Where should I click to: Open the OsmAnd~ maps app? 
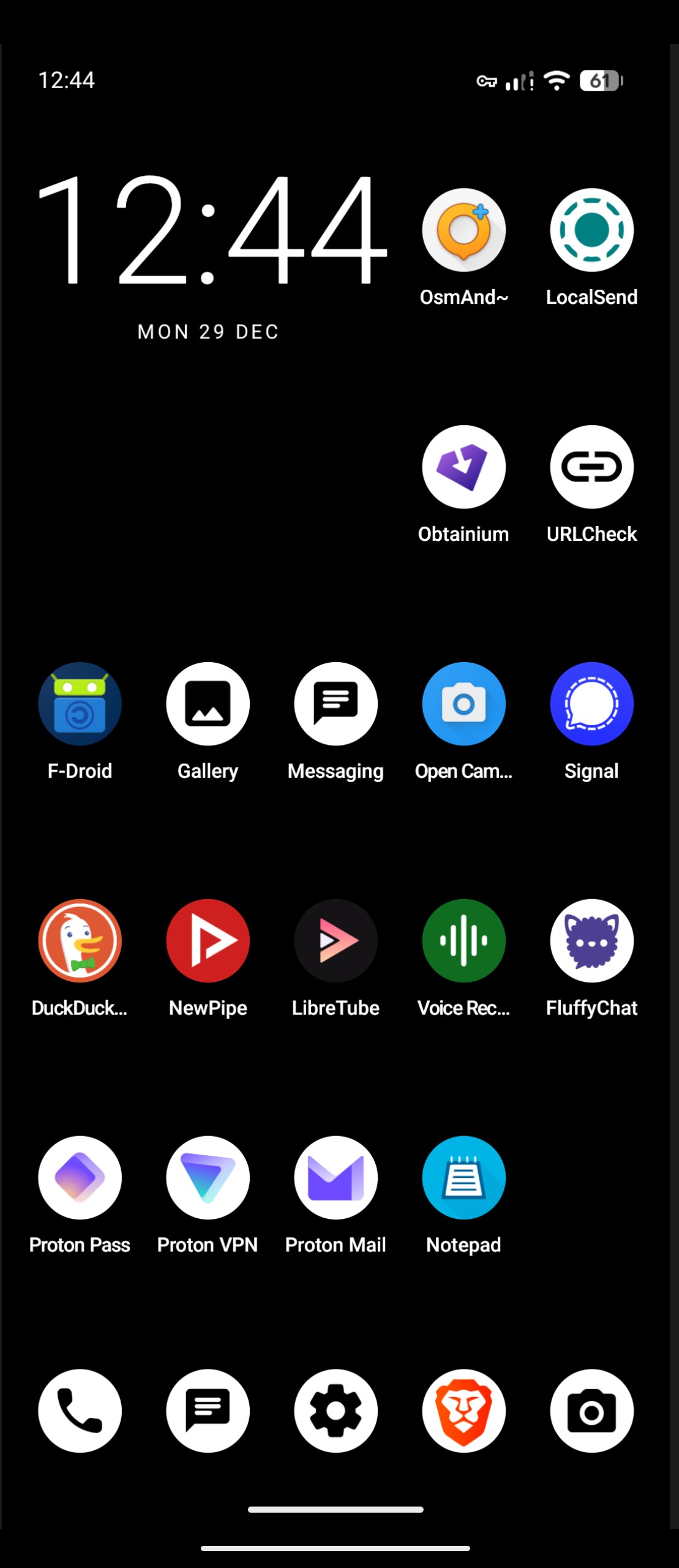coord(463,230)
